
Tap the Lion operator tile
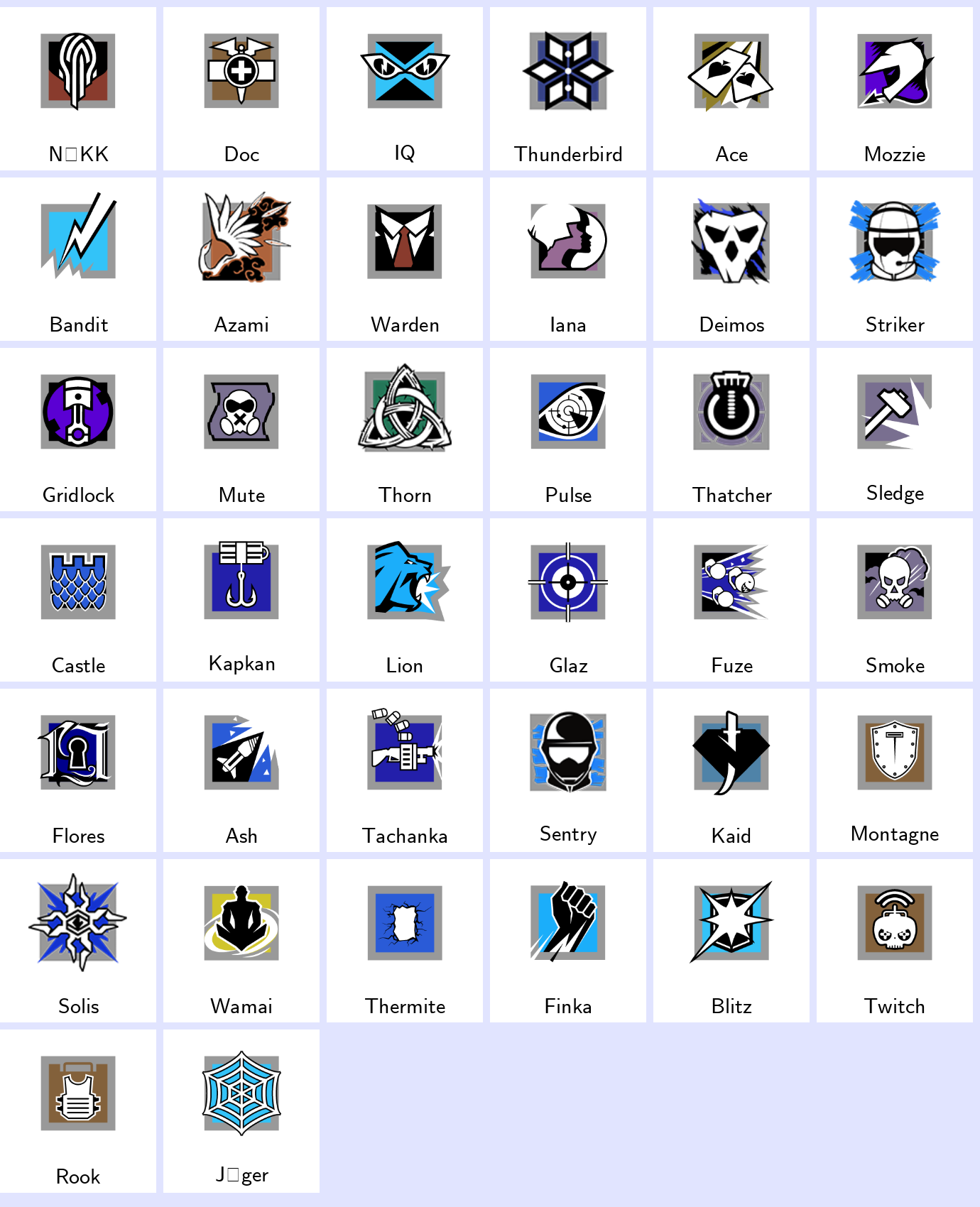pyautogui.click(x=405, y=600)
